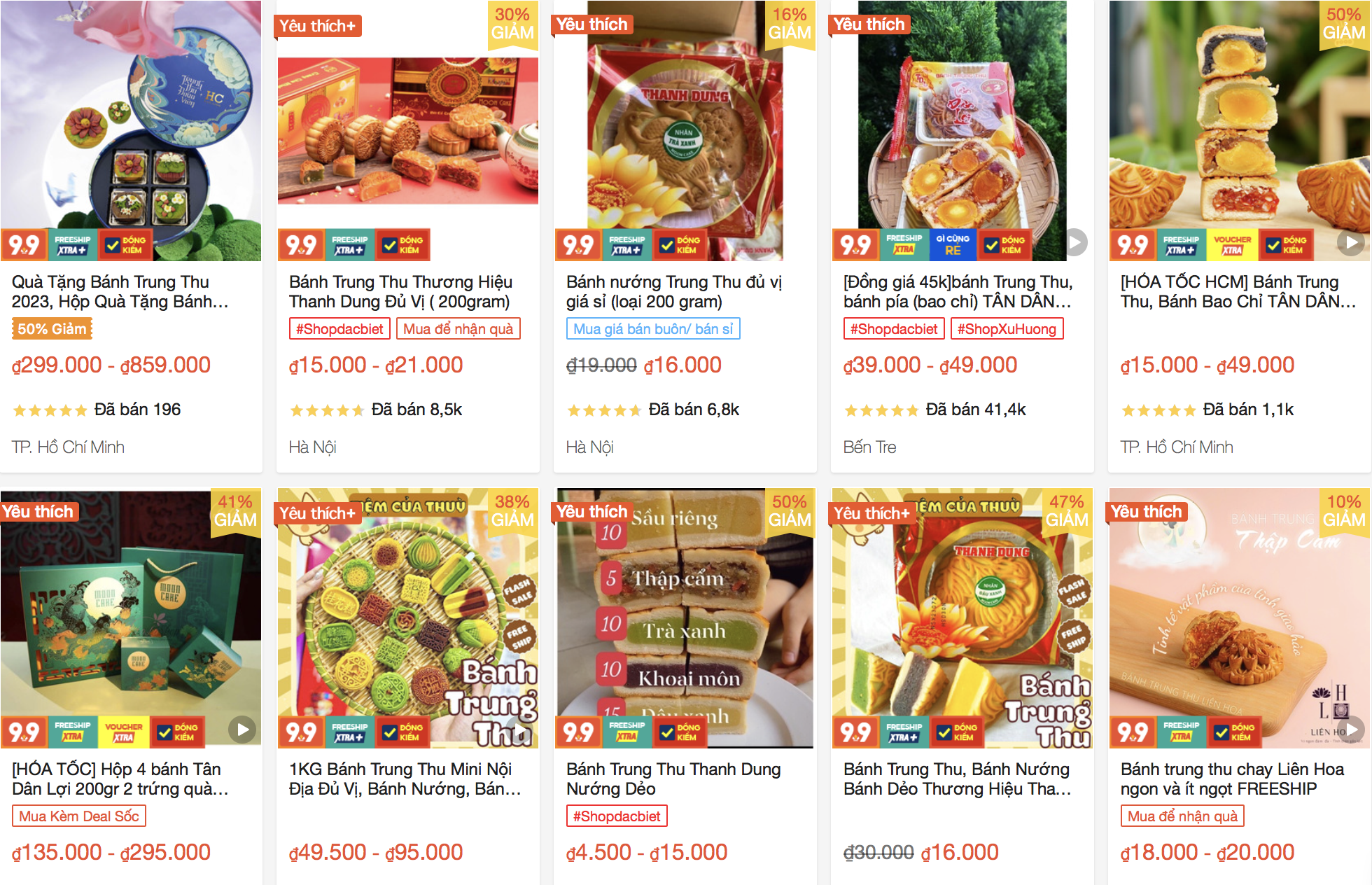The image size is (1372, 885).
Task: Open Hộp 4 bánh Tân Dân Lợi product
Action: click(x=120, y=779)
